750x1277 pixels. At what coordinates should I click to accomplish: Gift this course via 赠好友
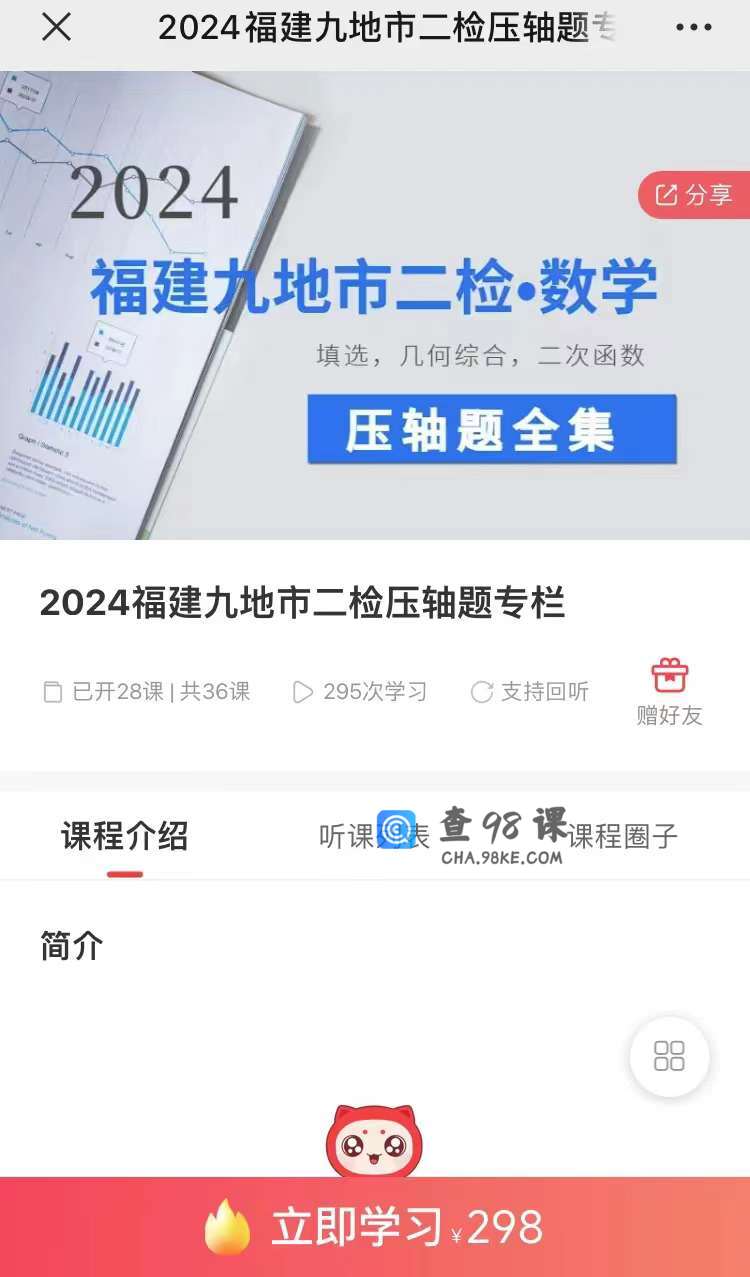point(669,692)
